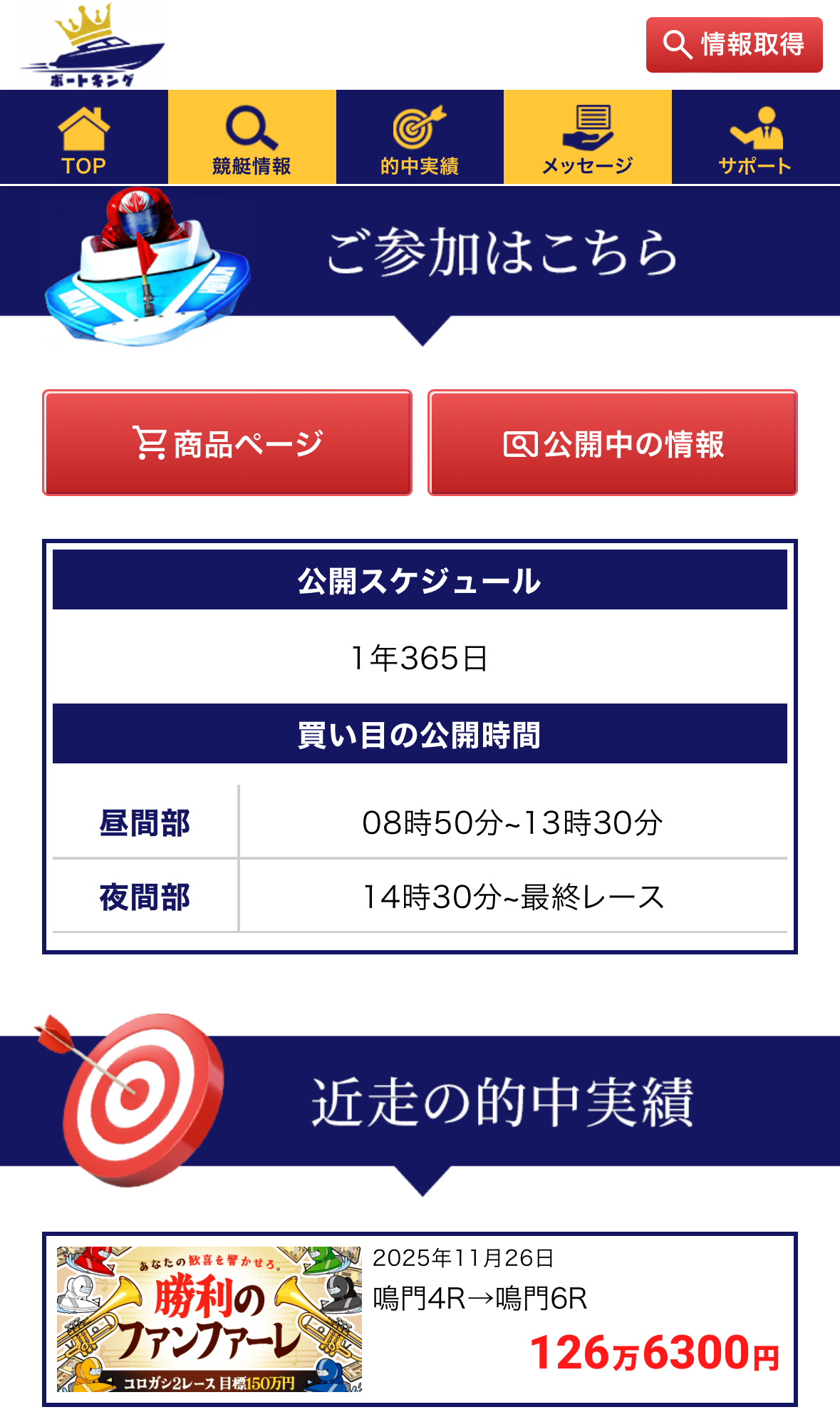Open the 商品ページ button
840x1422 pixels.
(227, 443)
